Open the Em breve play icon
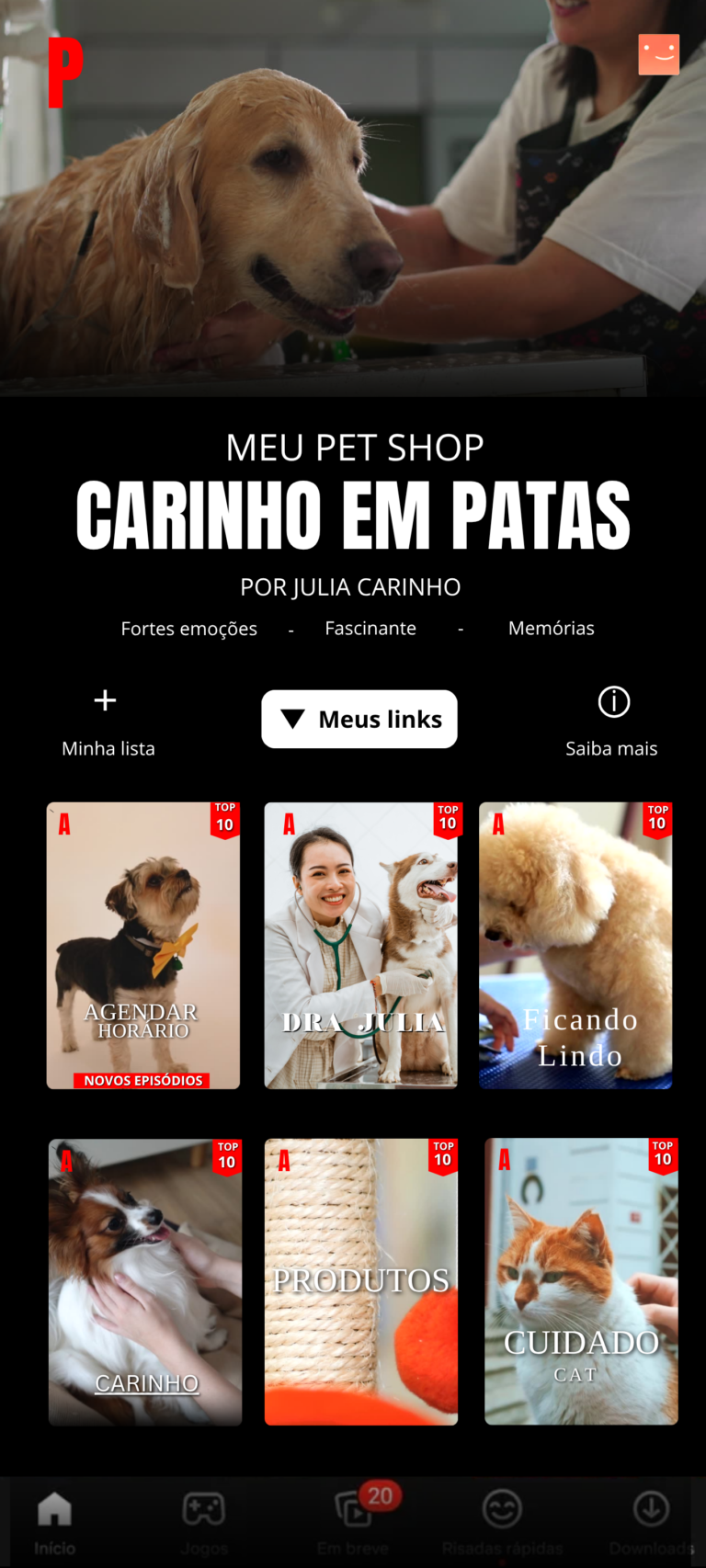The width and height of the screenshot is (706, 1568). [x=354, y=1511]
